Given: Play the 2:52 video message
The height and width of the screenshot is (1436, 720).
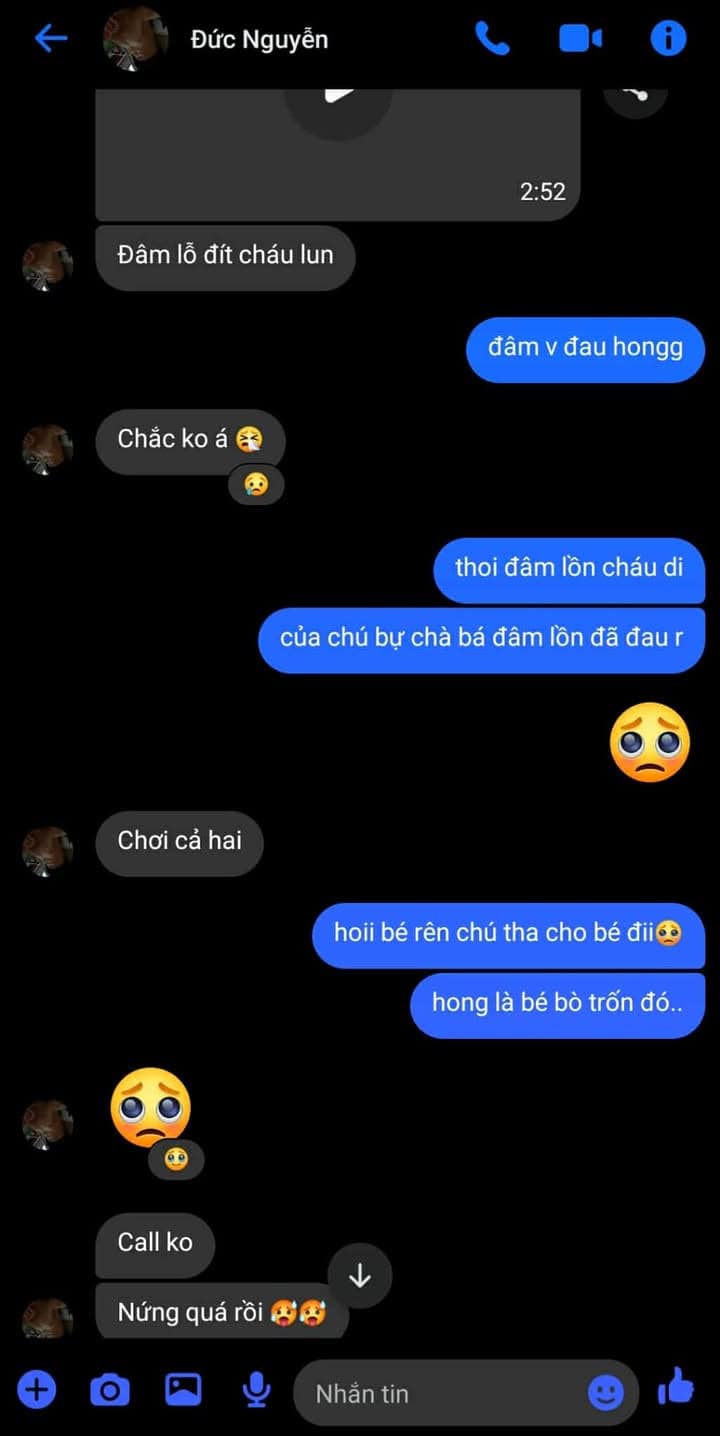Looking at the screenshot, I should coord(338,98).
